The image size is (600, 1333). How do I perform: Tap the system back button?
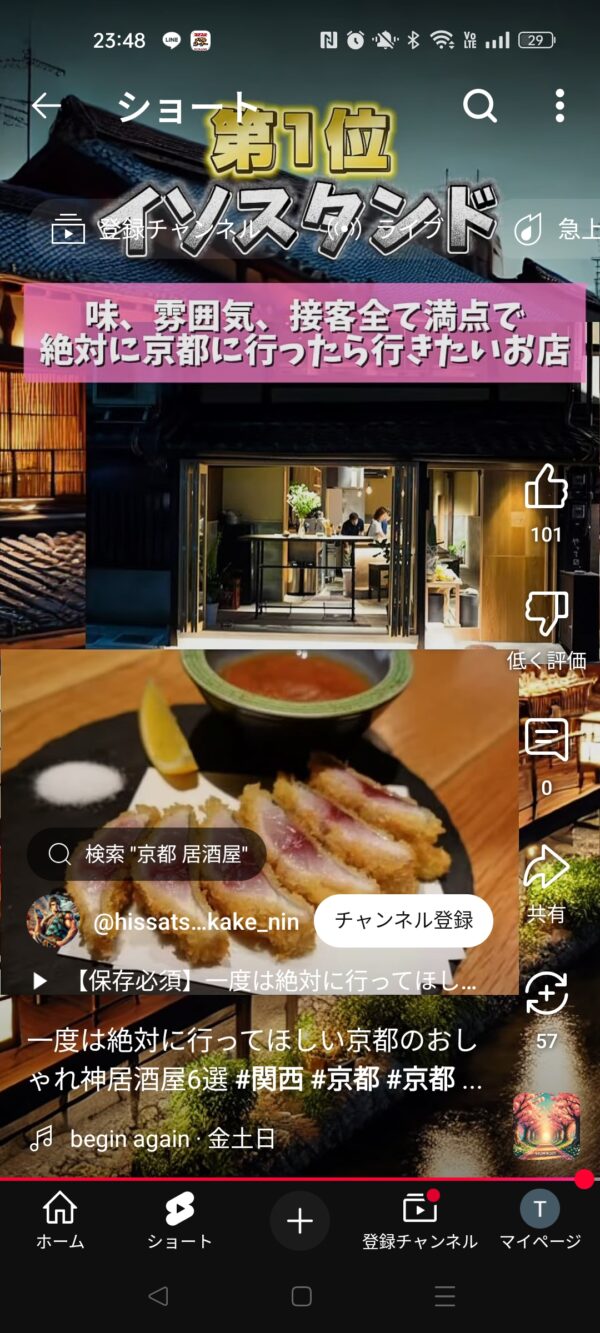point(157,1296)
